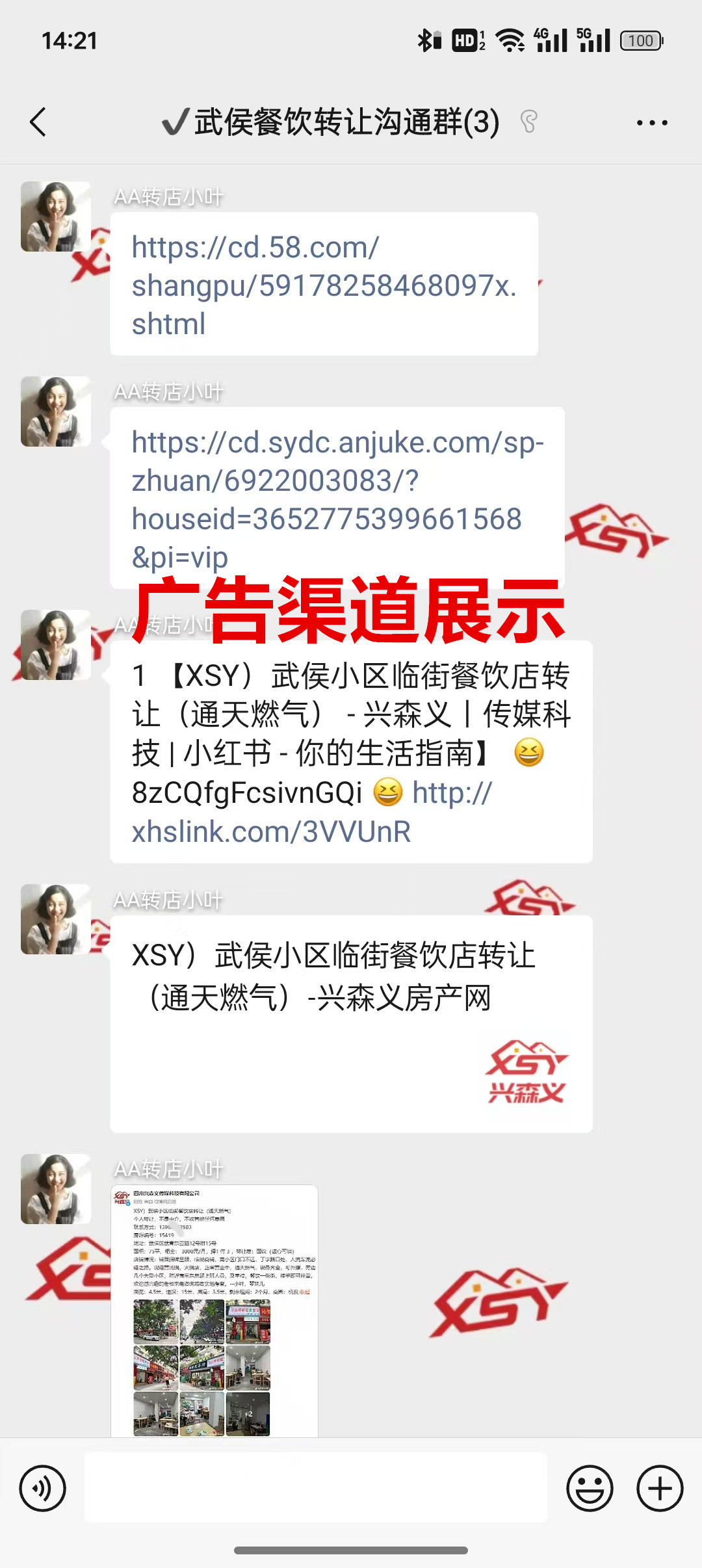Open the 兴森义房产网 shared link card
Viewport: 702px width, 1568px height.
pyautogui.click(x=351, y=1023)
